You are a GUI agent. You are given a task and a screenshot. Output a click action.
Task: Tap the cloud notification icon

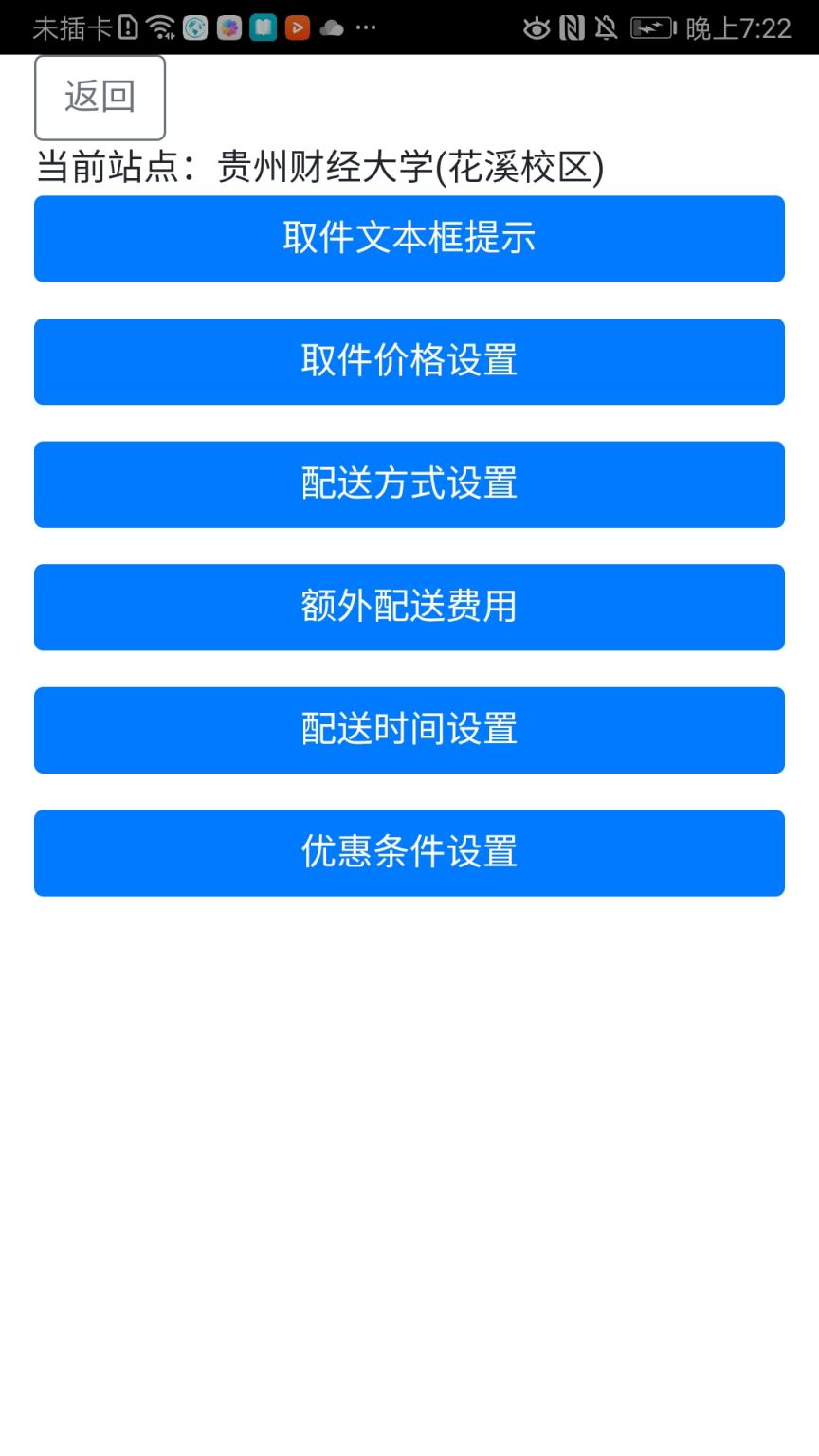pyautogui.click(x=332, y=28)
